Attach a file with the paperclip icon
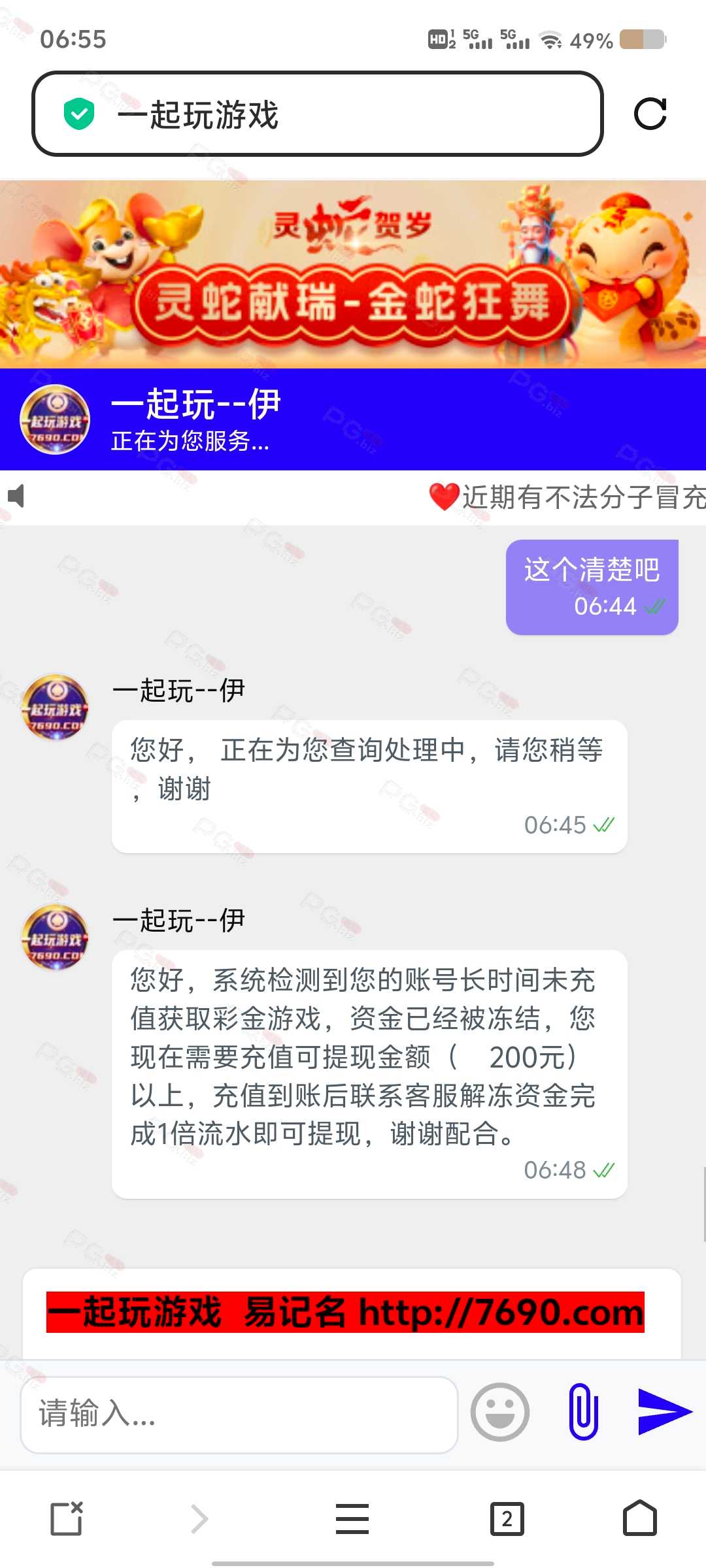This screenshot has width=706, height=1568. (583, 1412)
